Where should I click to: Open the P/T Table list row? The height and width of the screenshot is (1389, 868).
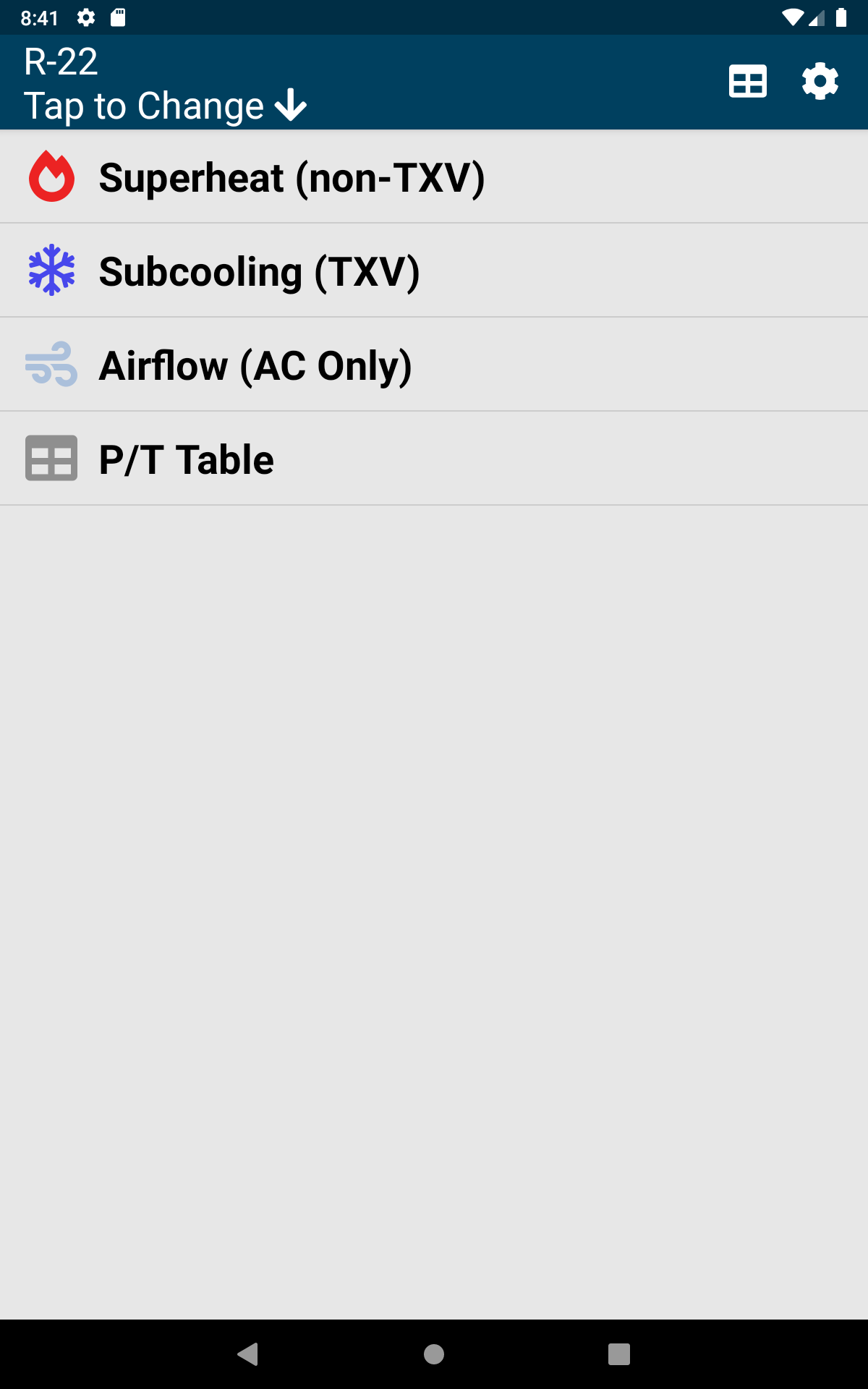(434, 459)
